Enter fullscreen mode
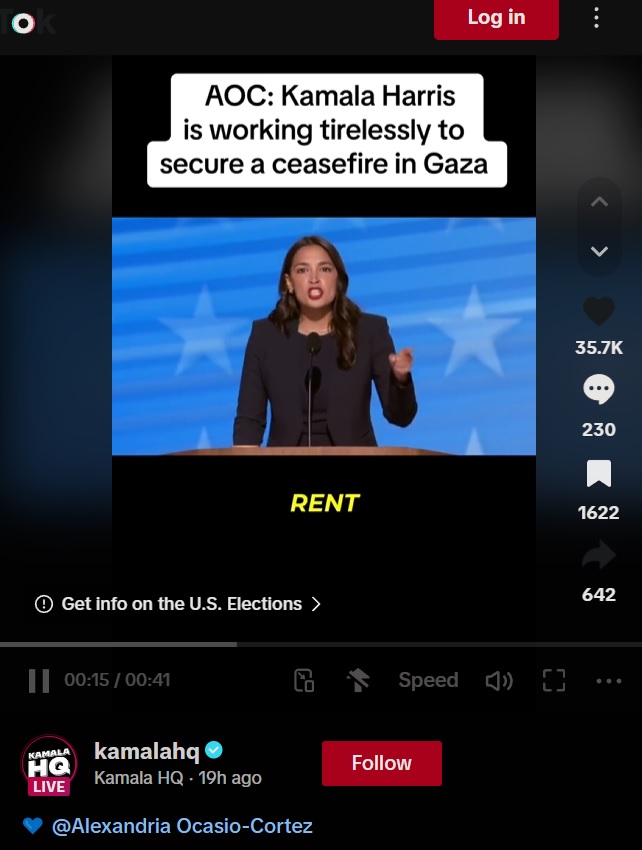 pyautogui.click(x=554, y=680)
